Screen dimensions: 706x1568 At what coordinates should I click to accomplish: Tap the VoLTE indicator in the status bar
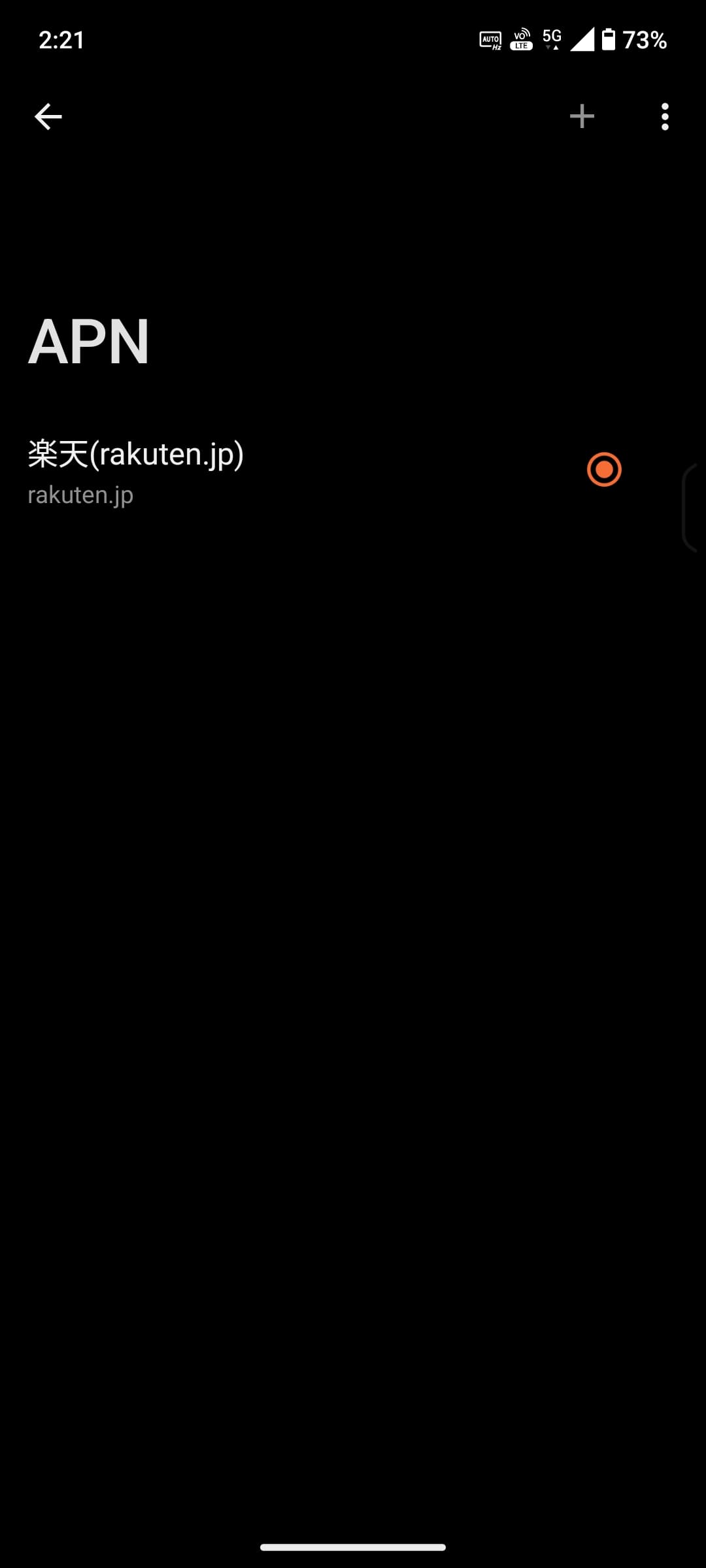520,41
